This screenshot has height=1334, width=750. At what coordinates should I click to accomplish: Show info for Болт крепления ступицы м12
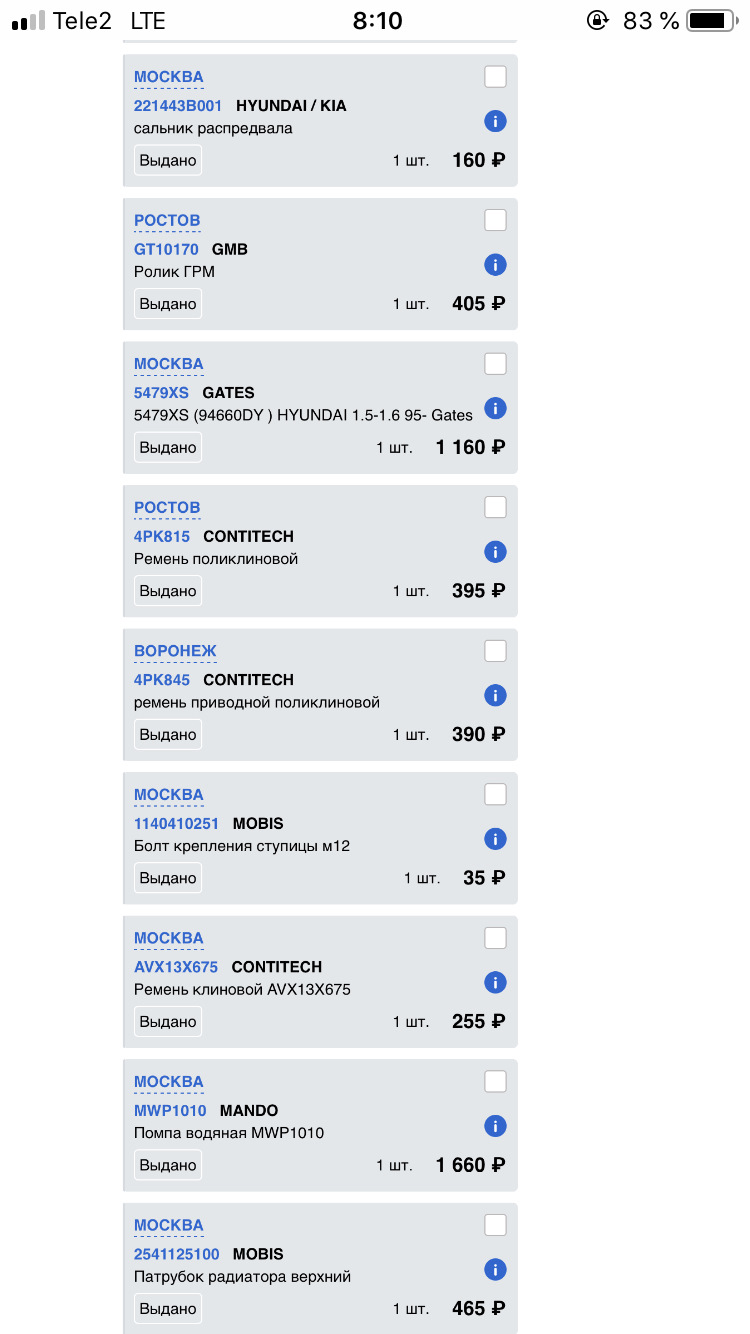[495, 839]
